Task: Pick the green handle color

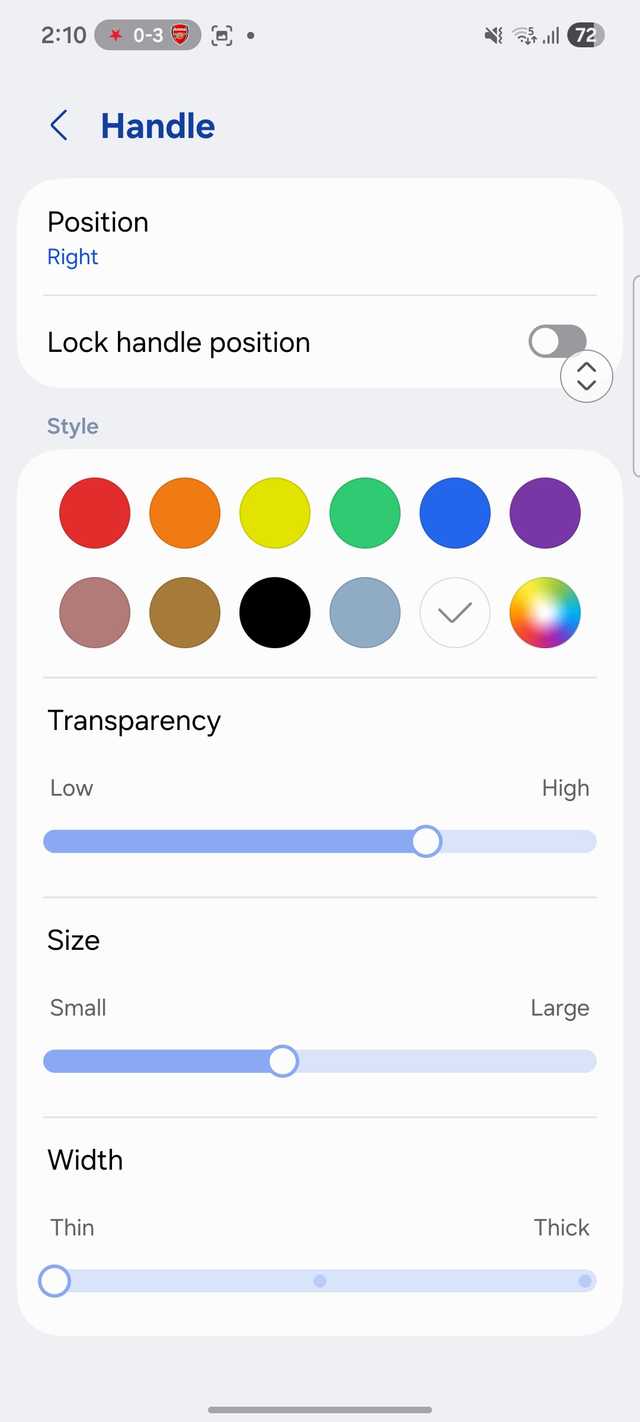Action: click(365, 513)
